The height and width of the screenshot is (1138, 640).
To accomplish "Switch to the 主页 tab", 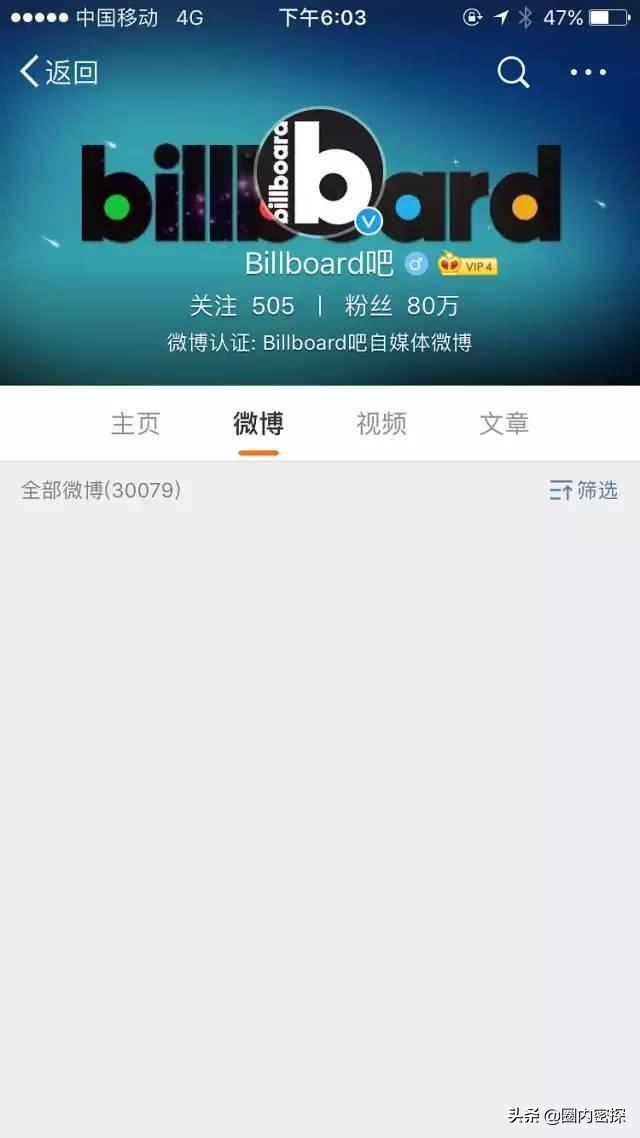I will pyautogui.click(x=135, y=424).
